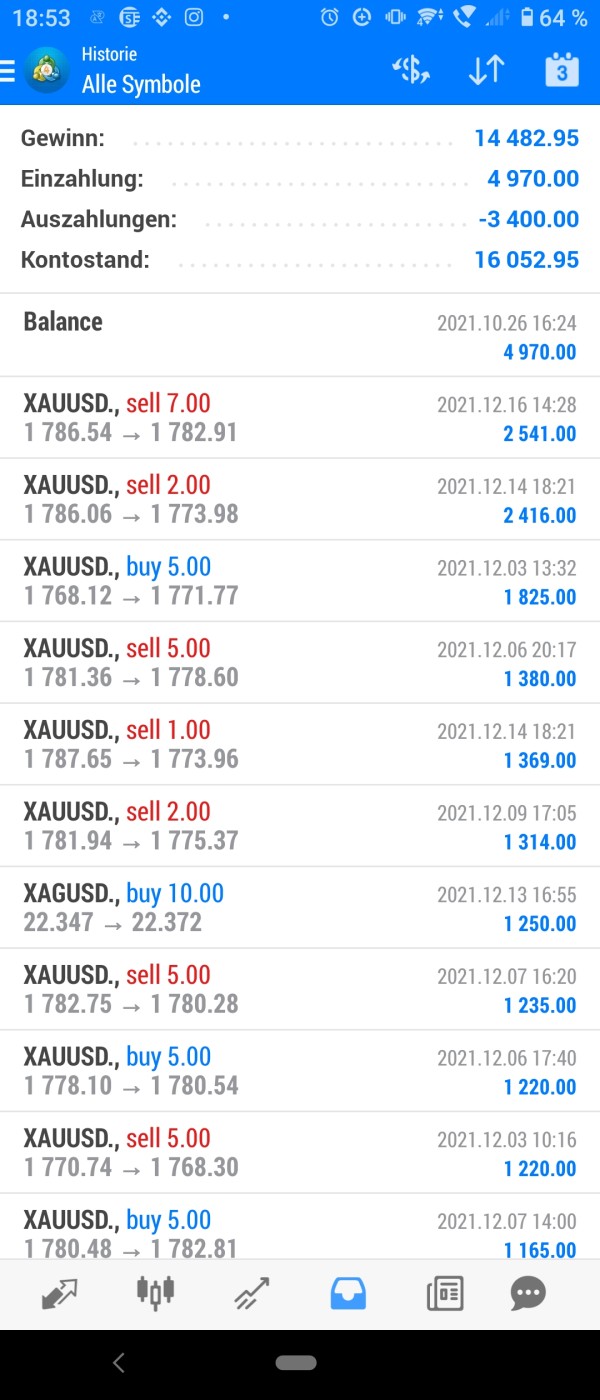
Task: Open the deal closed at 1 775.37
Action: (x=300, y=827)
